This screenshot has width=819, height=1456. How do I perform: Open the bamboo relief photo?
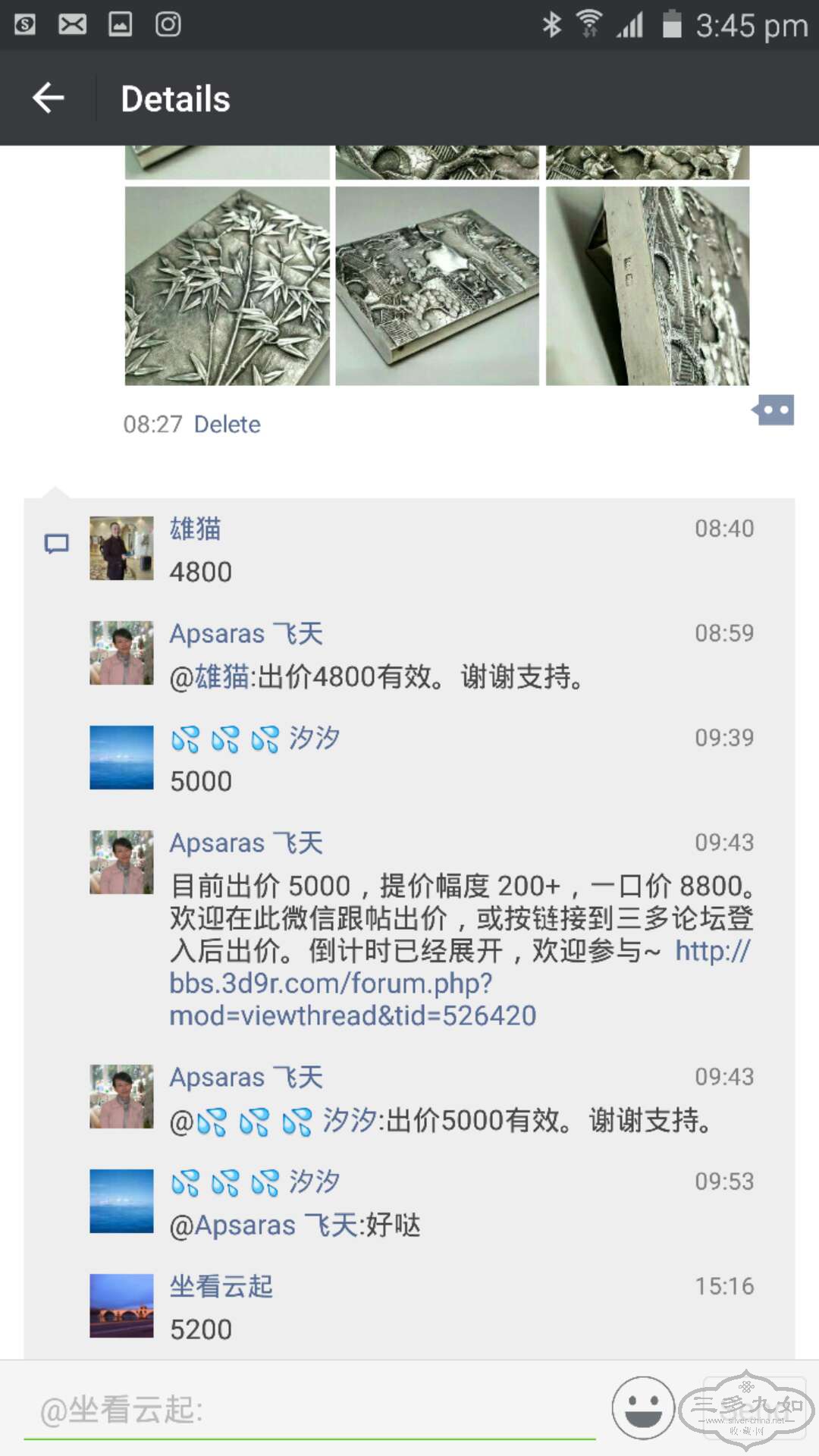coord(227,286)
